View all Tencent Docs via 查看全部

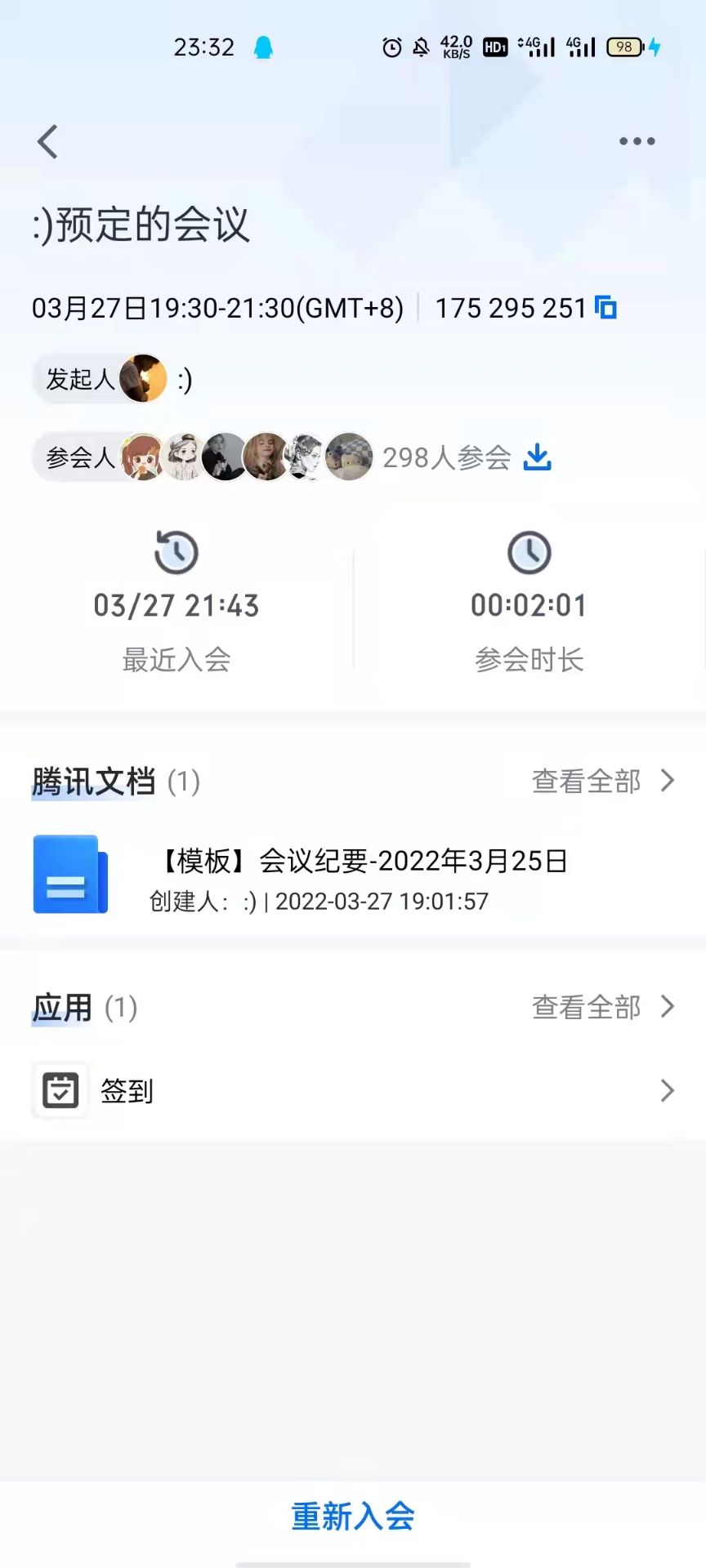point(602,782)
